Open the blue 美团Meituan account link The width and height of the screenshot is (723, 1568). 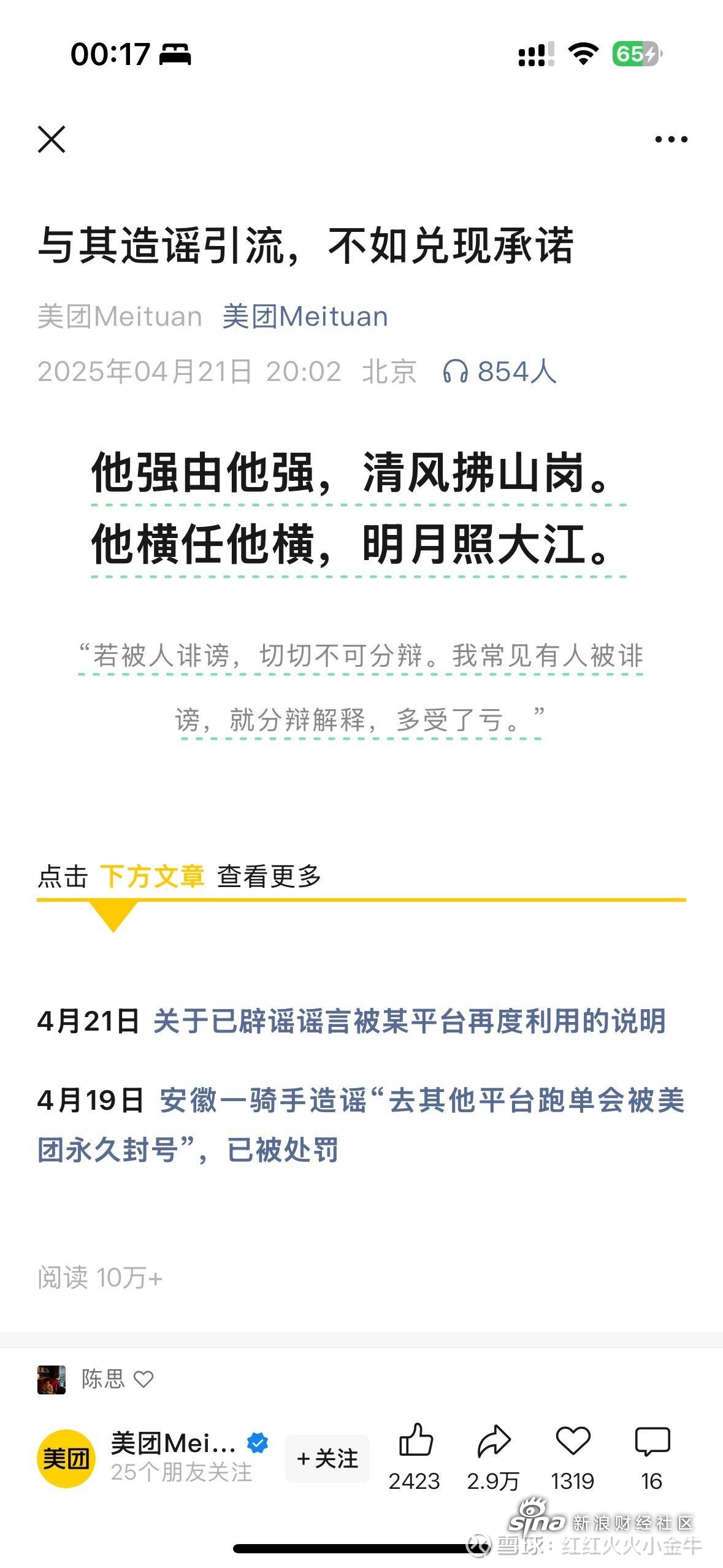coord(305,317)
